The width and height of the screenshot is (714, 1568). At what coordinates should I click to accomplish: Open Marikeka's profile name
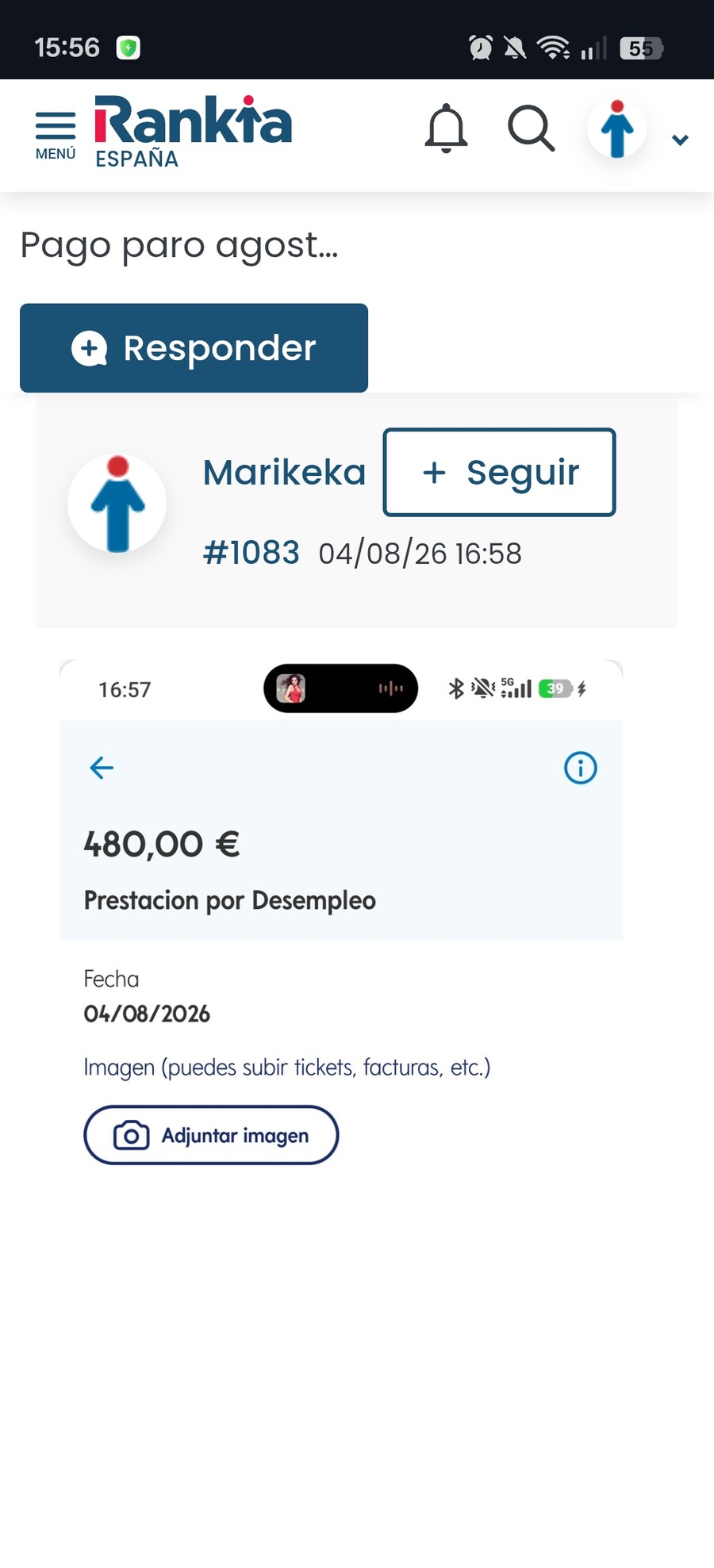point(284,473)
